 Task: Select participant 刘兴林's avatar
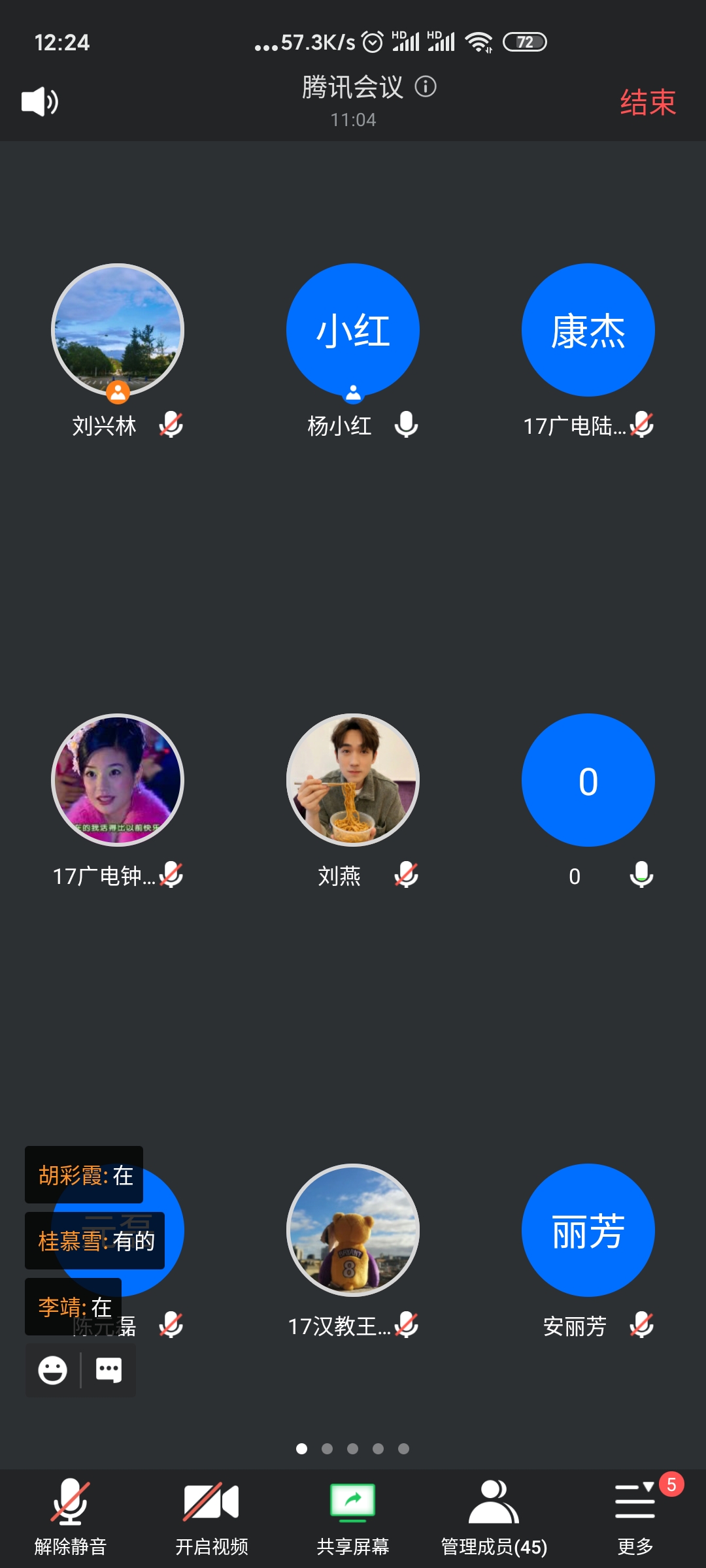coord(118,330)
